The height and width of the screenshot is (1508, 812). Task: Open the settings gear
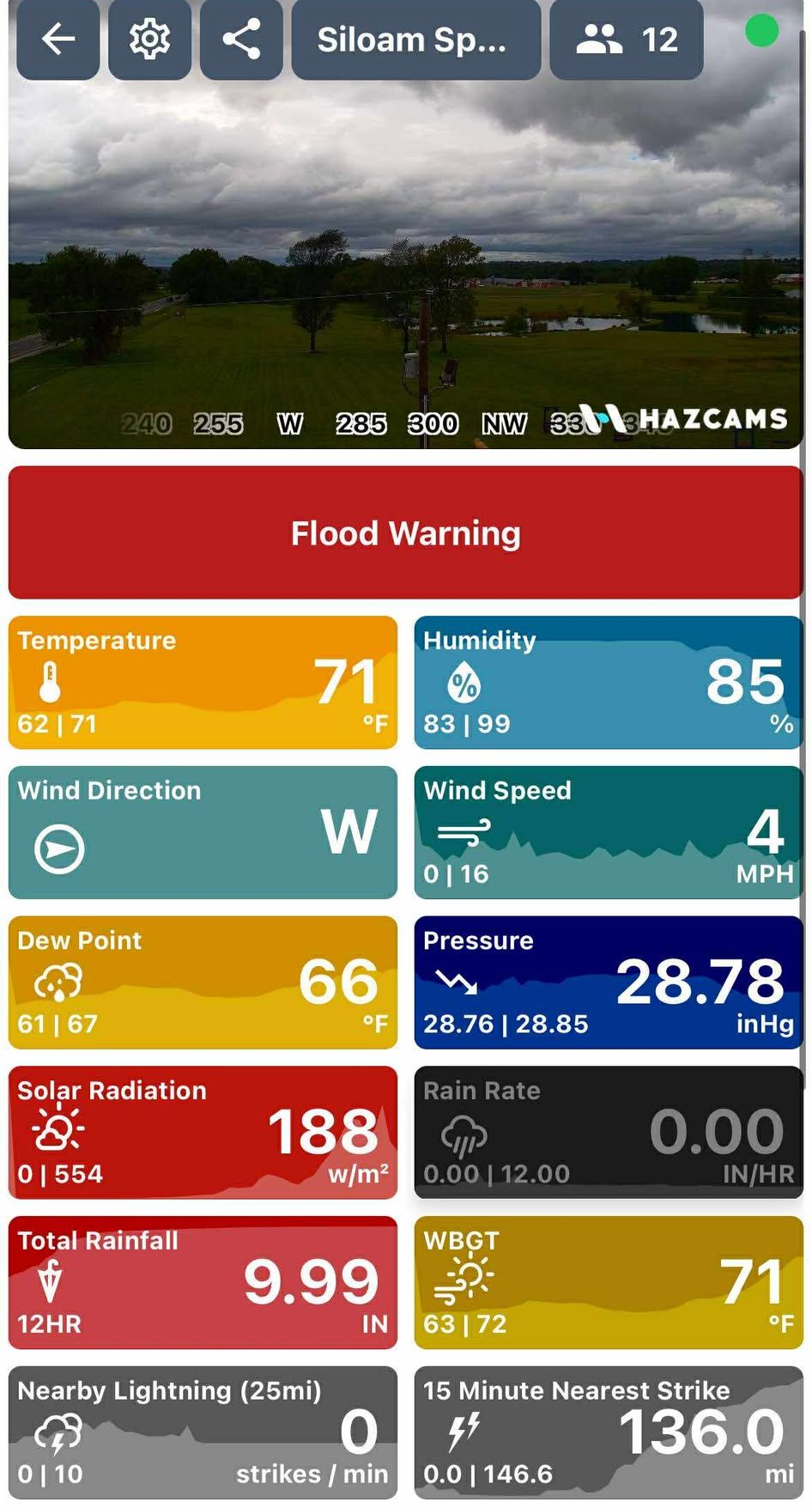(x=149, y=39)
